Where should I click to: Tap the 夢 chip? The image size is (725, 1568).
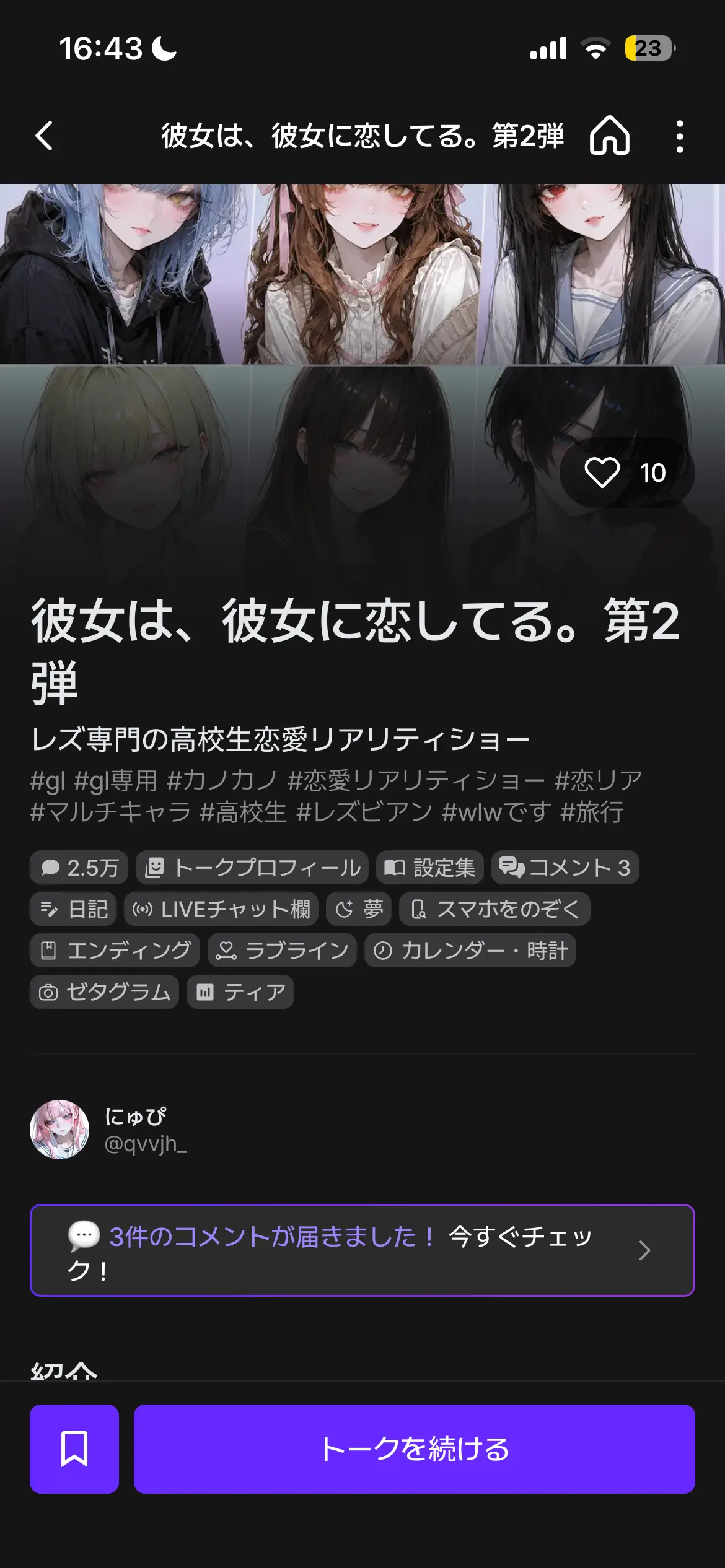click(359, 908)
